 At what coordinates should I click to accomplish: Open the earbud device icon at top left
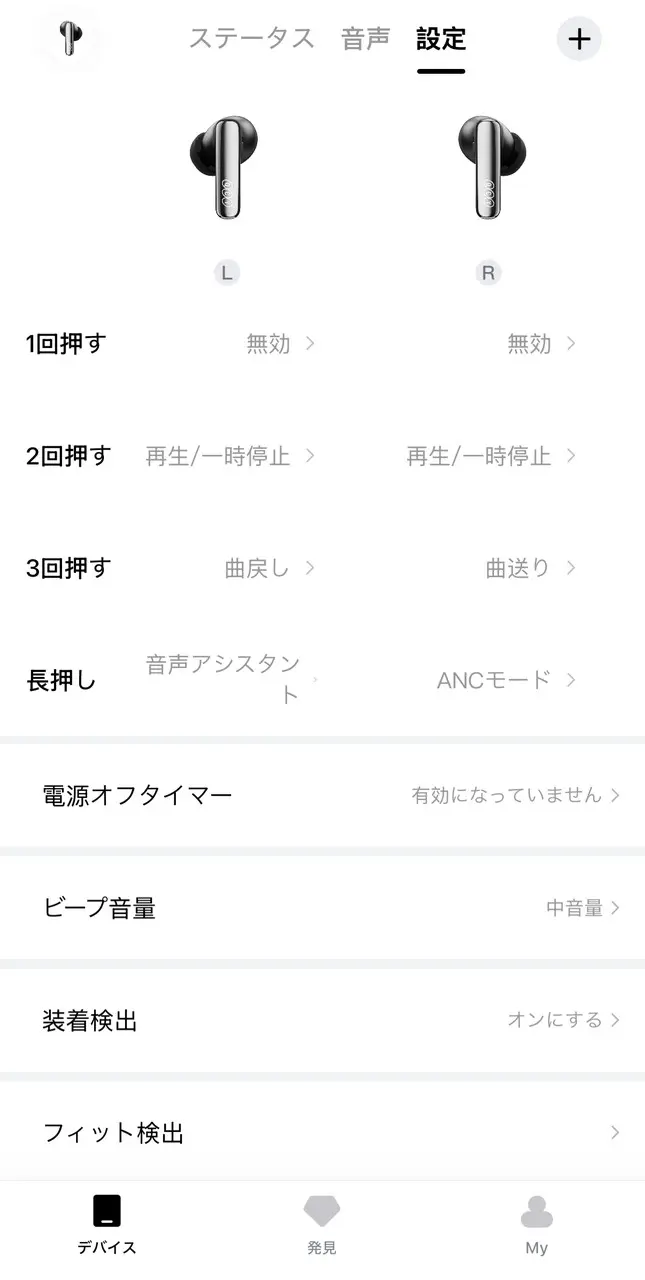[72, 38]
